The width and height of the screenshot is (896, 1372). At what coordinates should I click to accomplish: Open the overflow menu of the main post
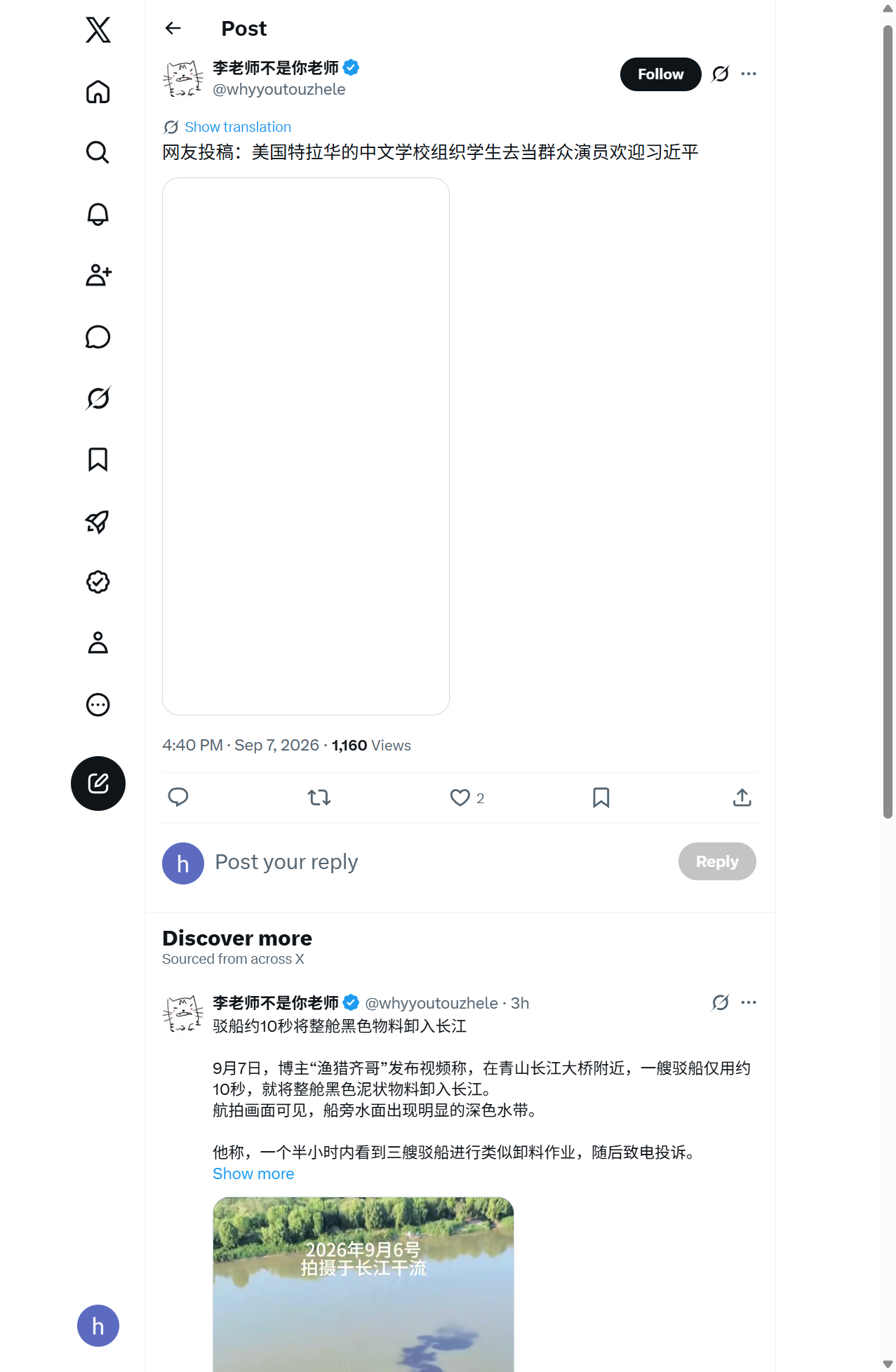coord(749,74)
